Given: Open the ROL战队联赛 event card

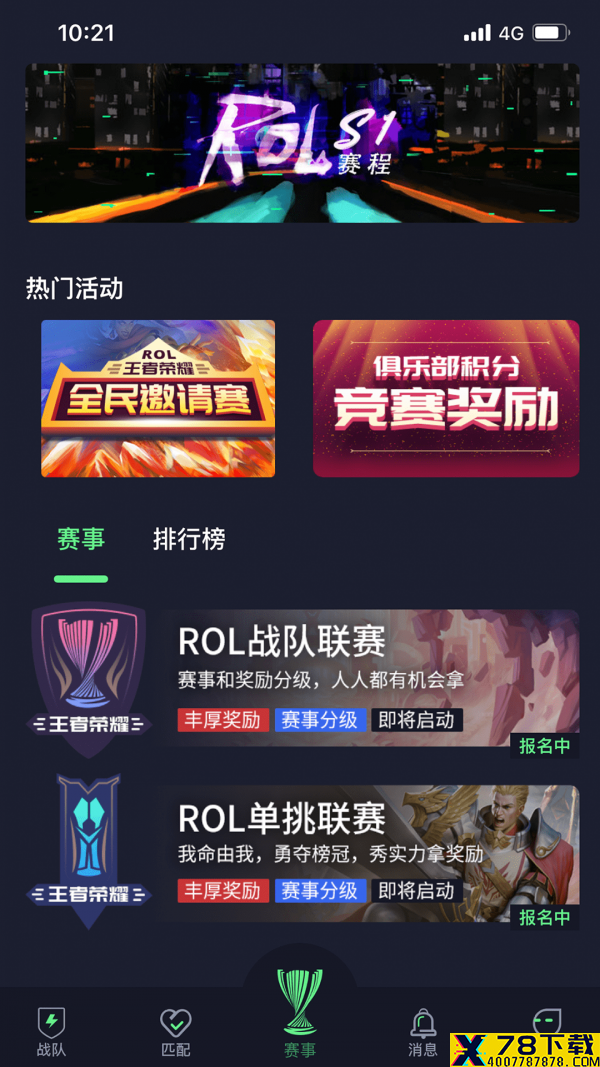Looking at the screenshot, I should 303,680.
